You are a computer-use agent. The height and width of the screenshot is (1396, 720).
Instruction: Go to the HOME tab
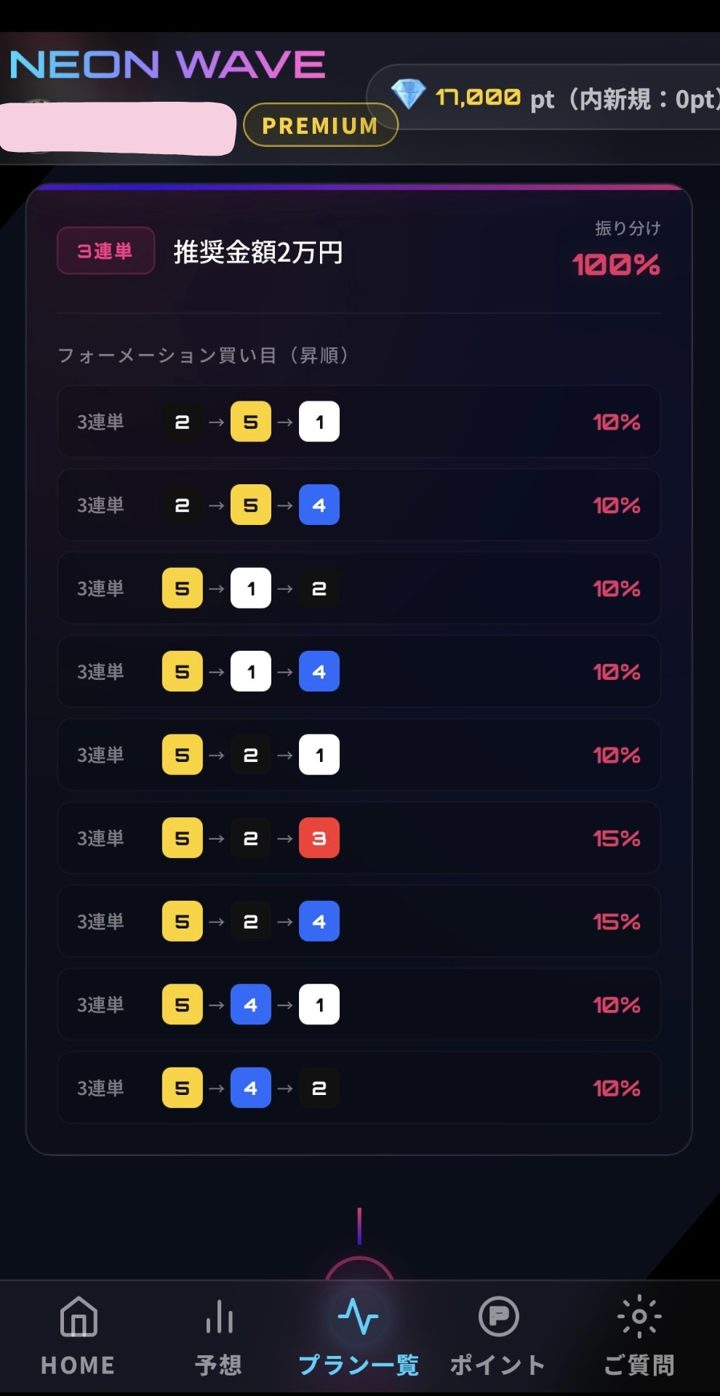(x=78, y=1337)
